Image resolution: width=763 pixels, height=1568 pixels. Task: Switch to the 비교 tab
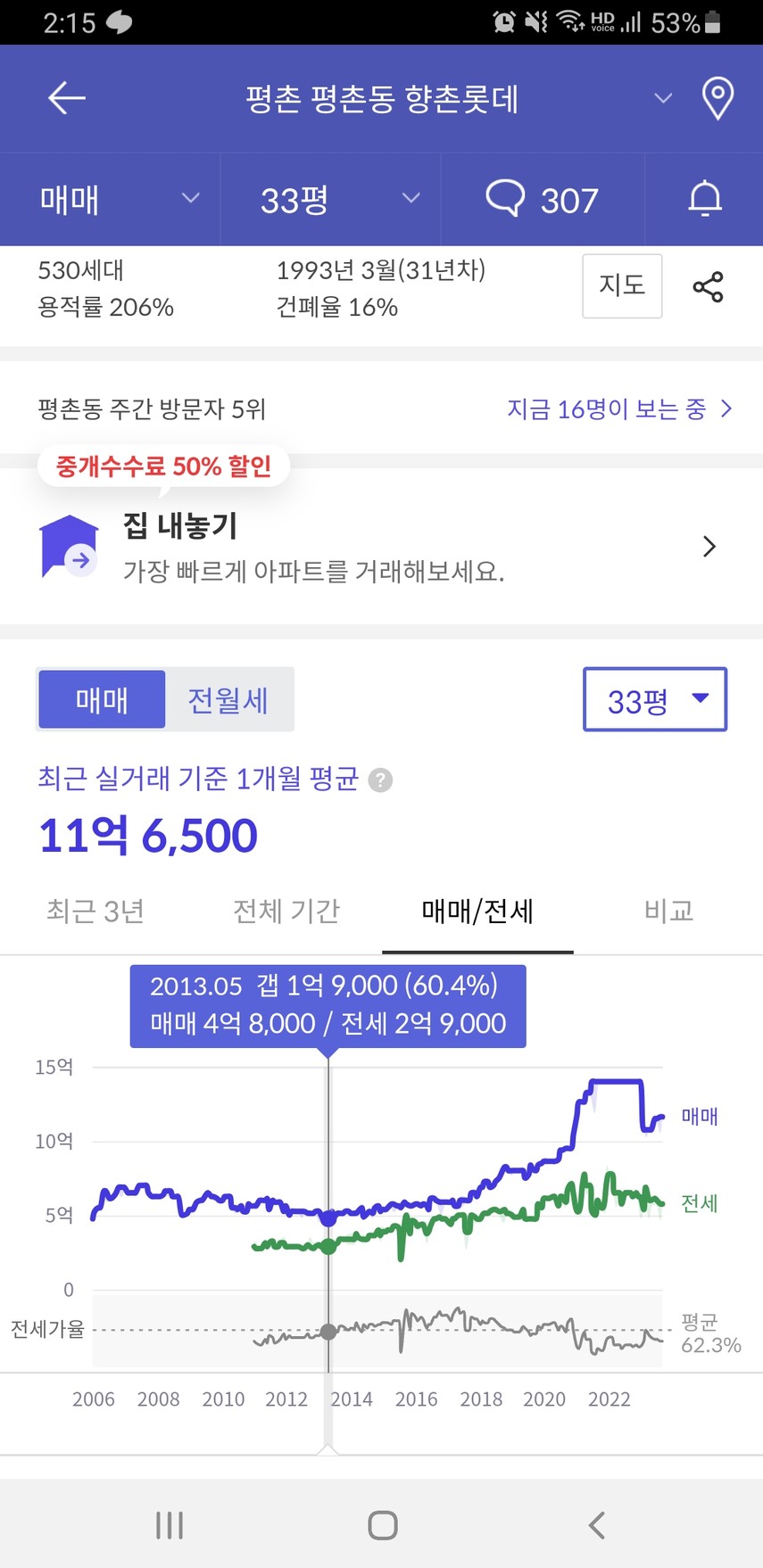pos(668,911)
